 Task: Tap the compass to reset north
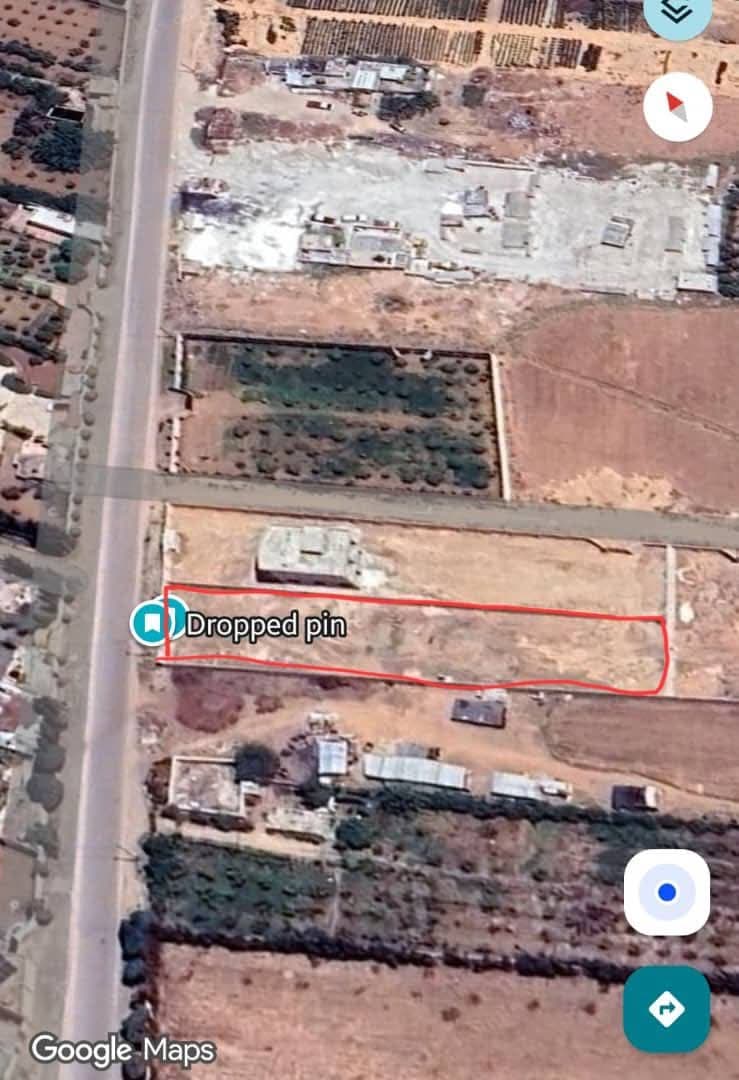[x=677, y=106]
